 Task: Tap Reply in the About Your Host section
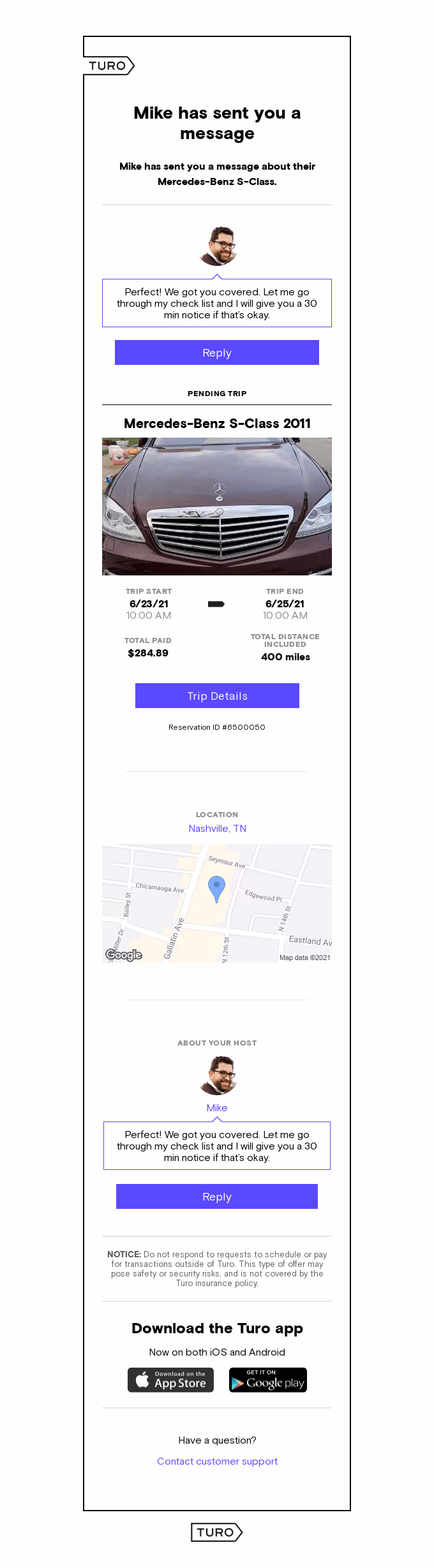217,1197
